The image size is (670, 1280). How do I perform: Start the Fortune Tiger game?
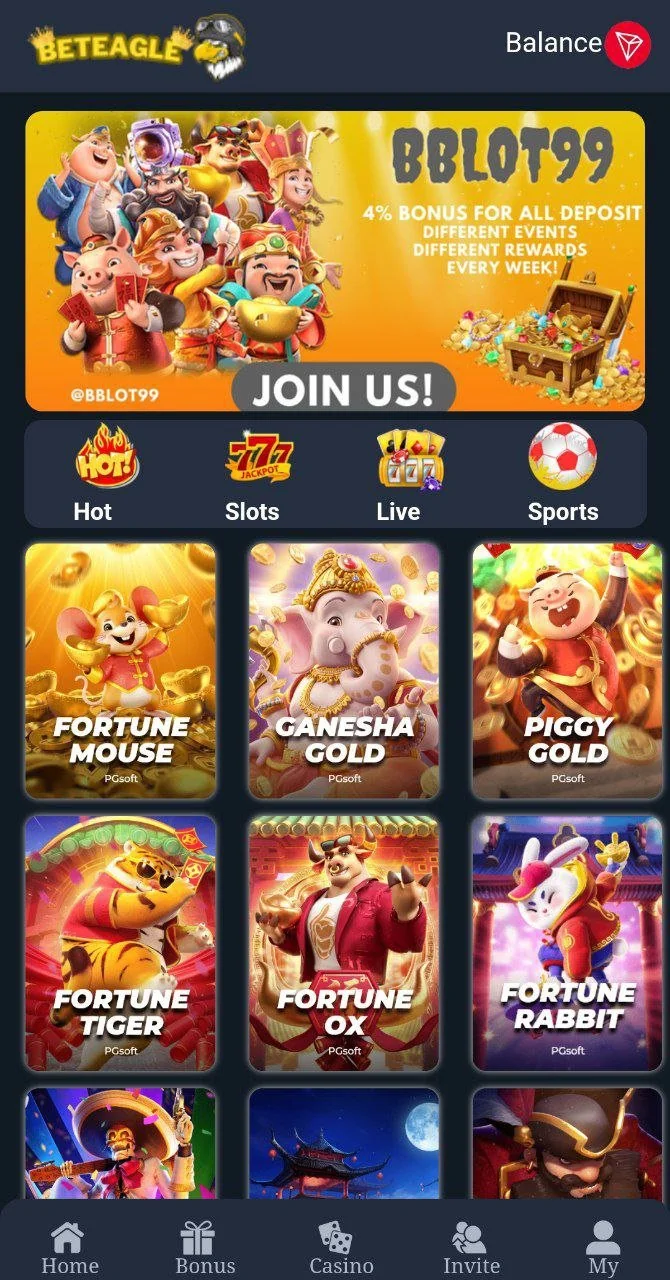[120, 942]
